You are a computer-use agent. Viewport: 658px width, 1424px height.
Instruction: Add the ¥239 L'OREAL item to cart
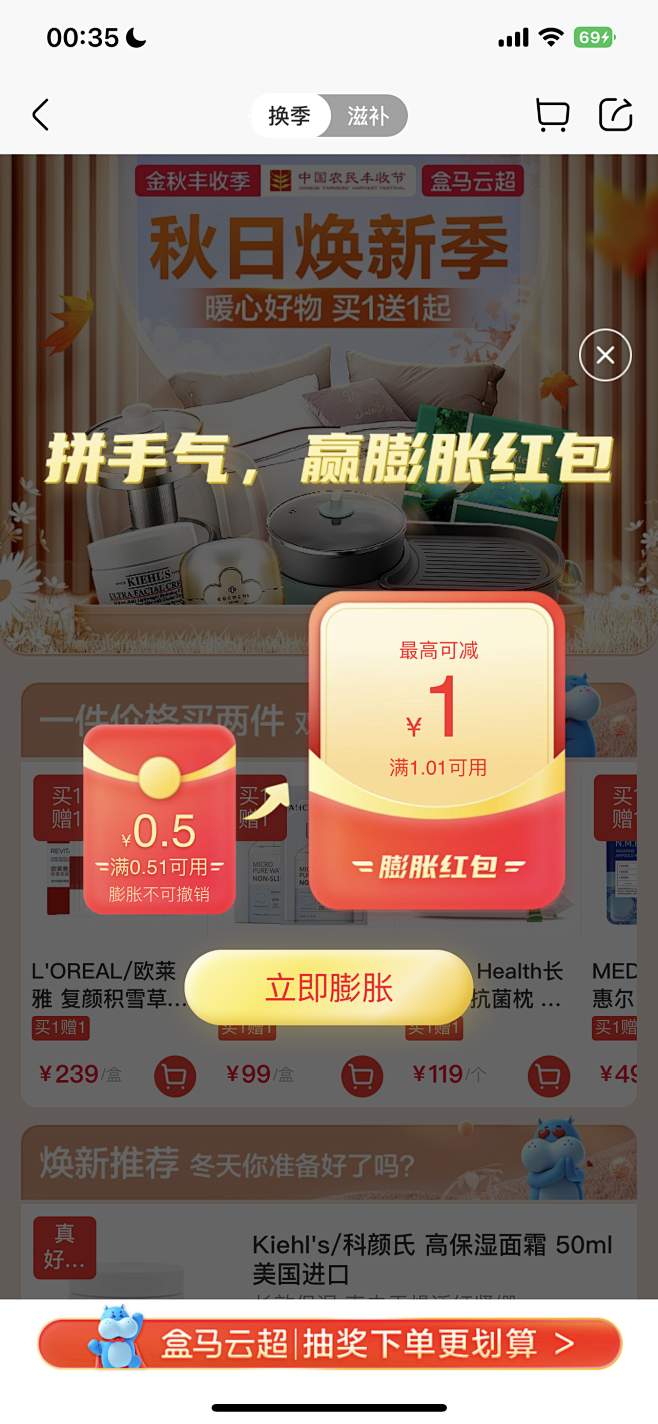point(175,1076)
